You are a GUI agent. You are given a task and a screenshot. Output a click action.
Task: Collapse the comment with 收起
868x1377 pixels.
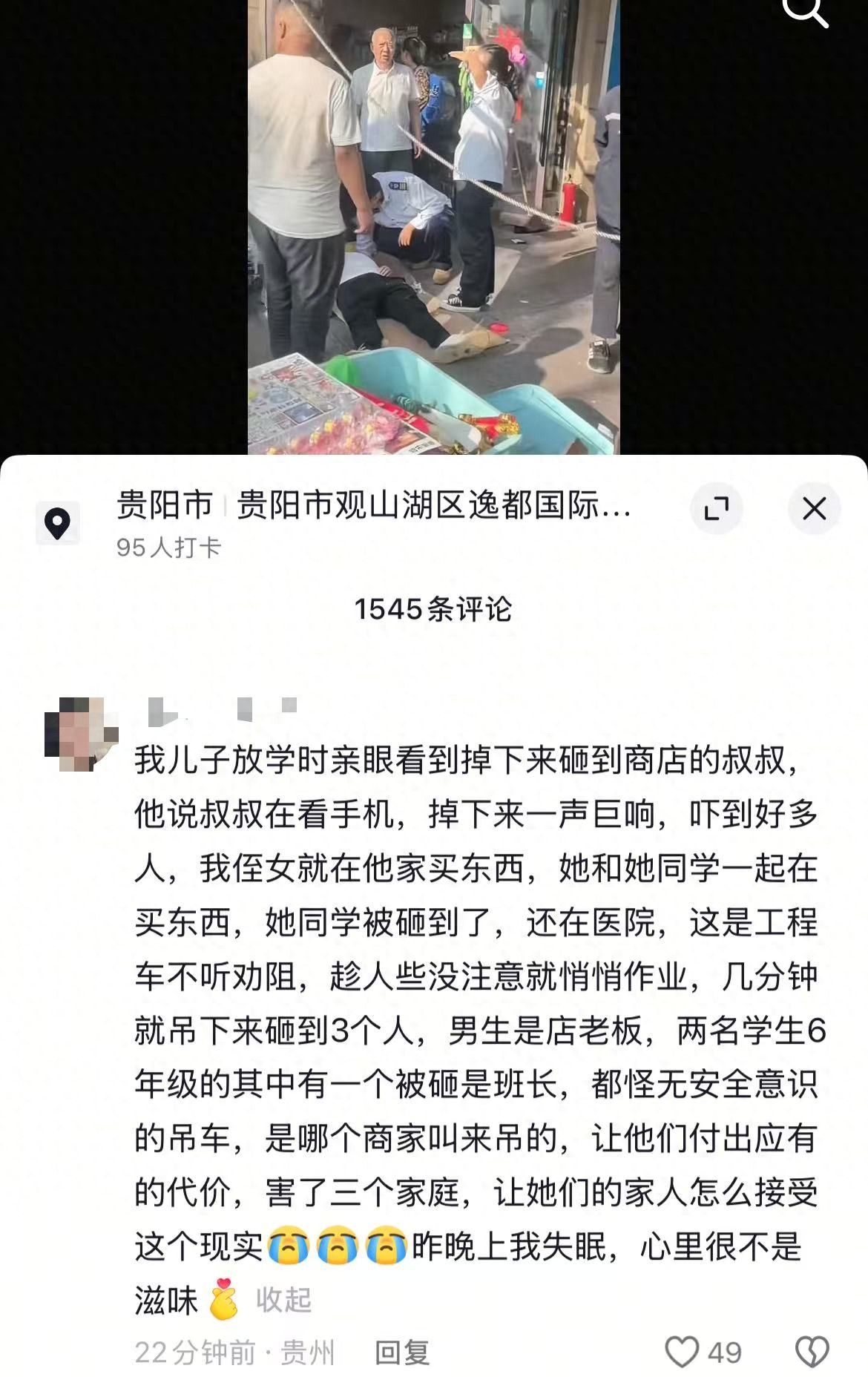click(x=283, y=1299)
